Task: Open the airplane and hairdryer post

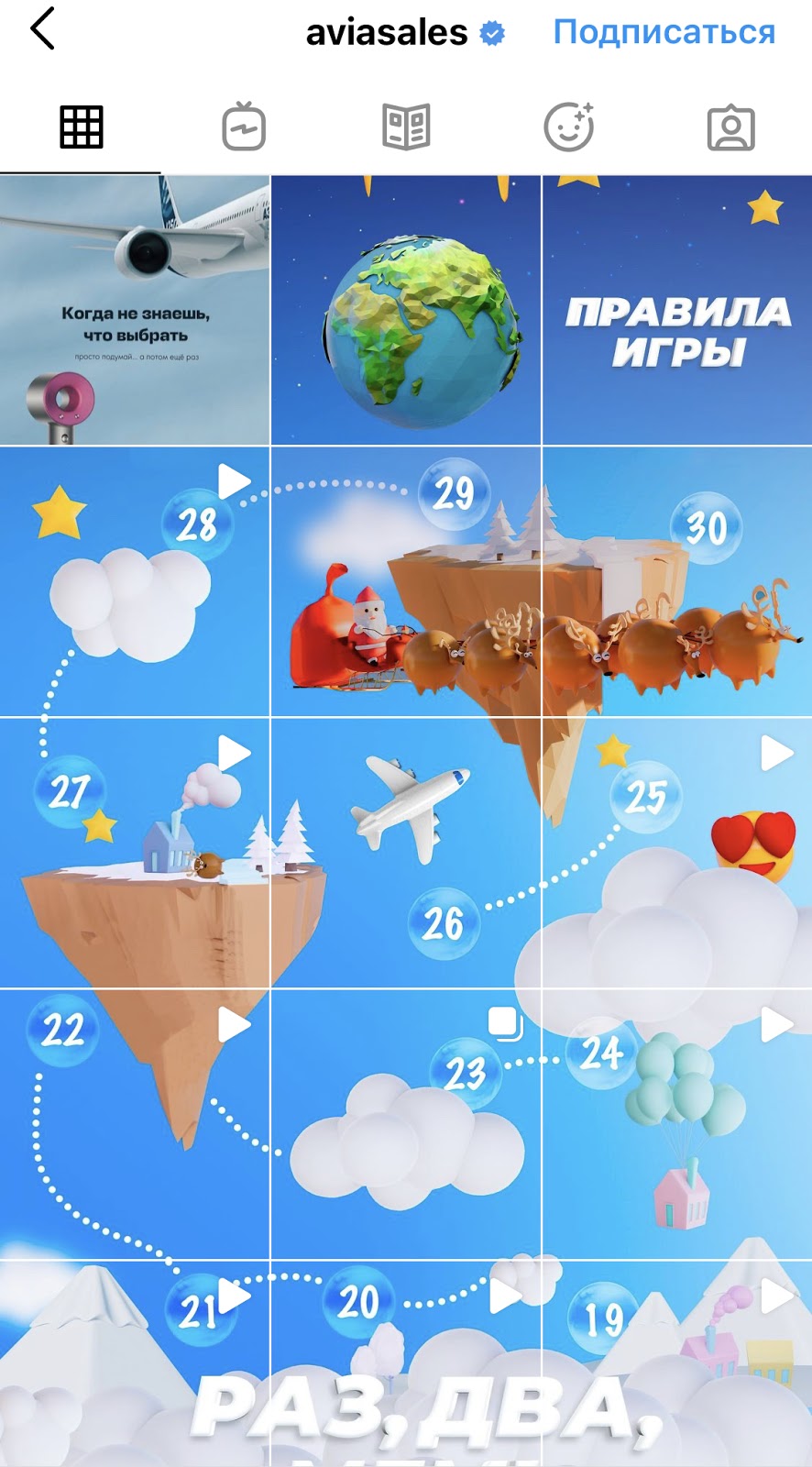Action: (x=135, y=311)
